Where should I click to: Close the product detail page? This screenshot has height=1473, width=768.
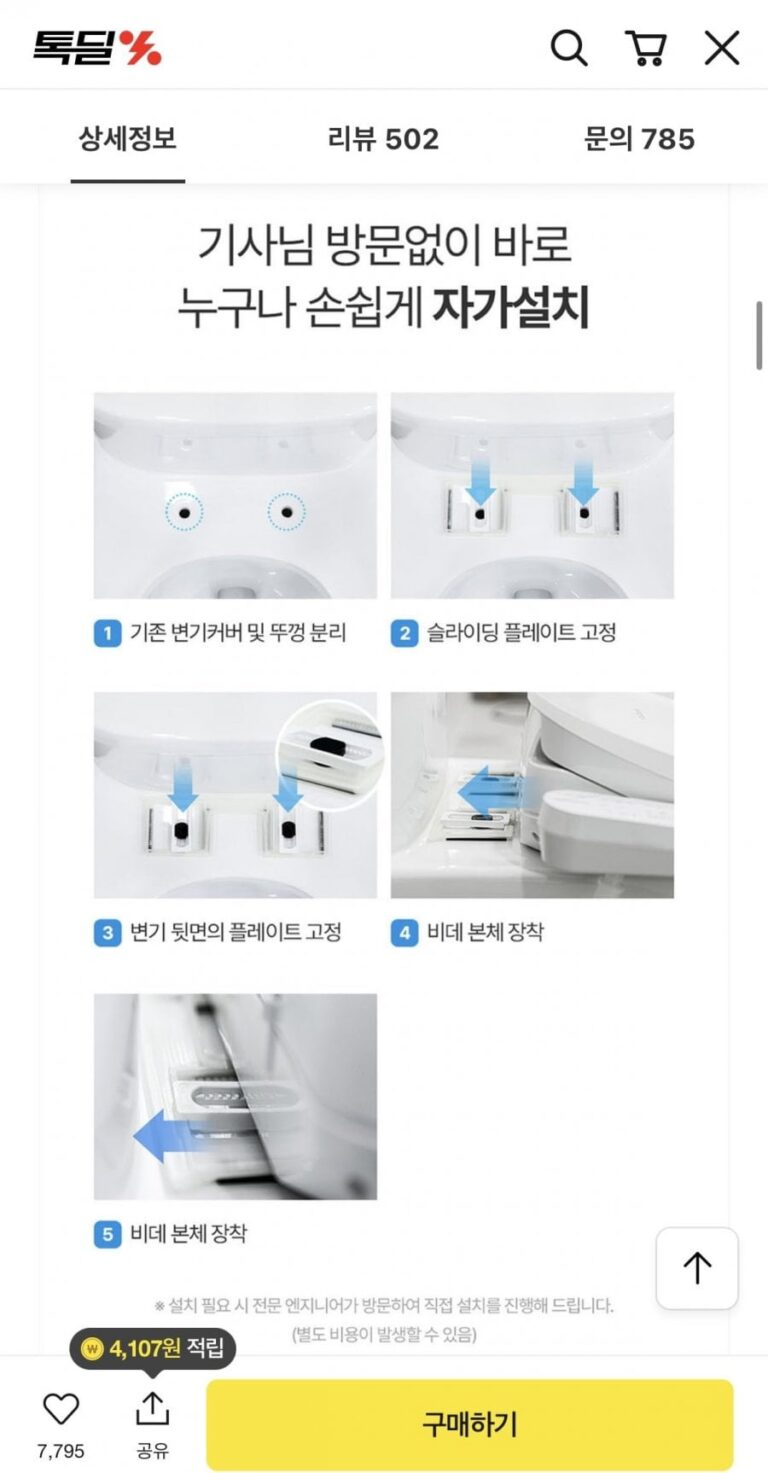tap(721, 47)
